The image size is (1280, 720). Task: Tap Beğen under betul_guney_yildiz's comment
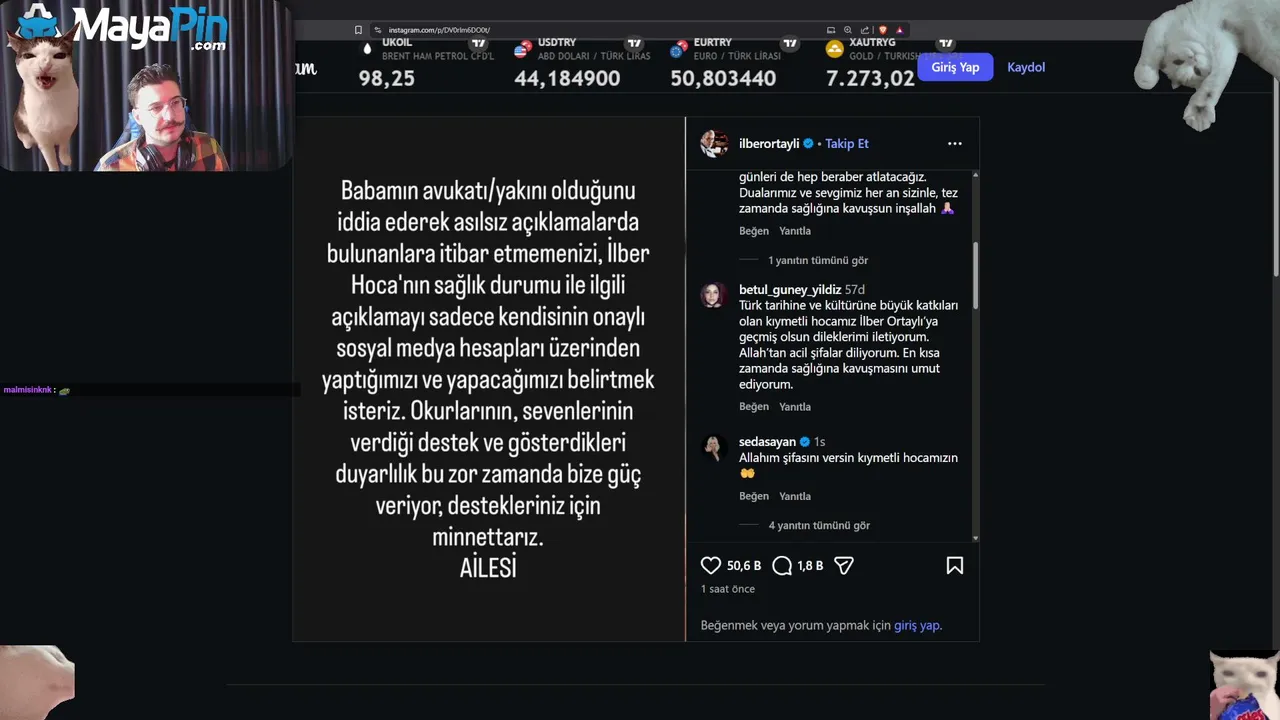pos(754,407)
